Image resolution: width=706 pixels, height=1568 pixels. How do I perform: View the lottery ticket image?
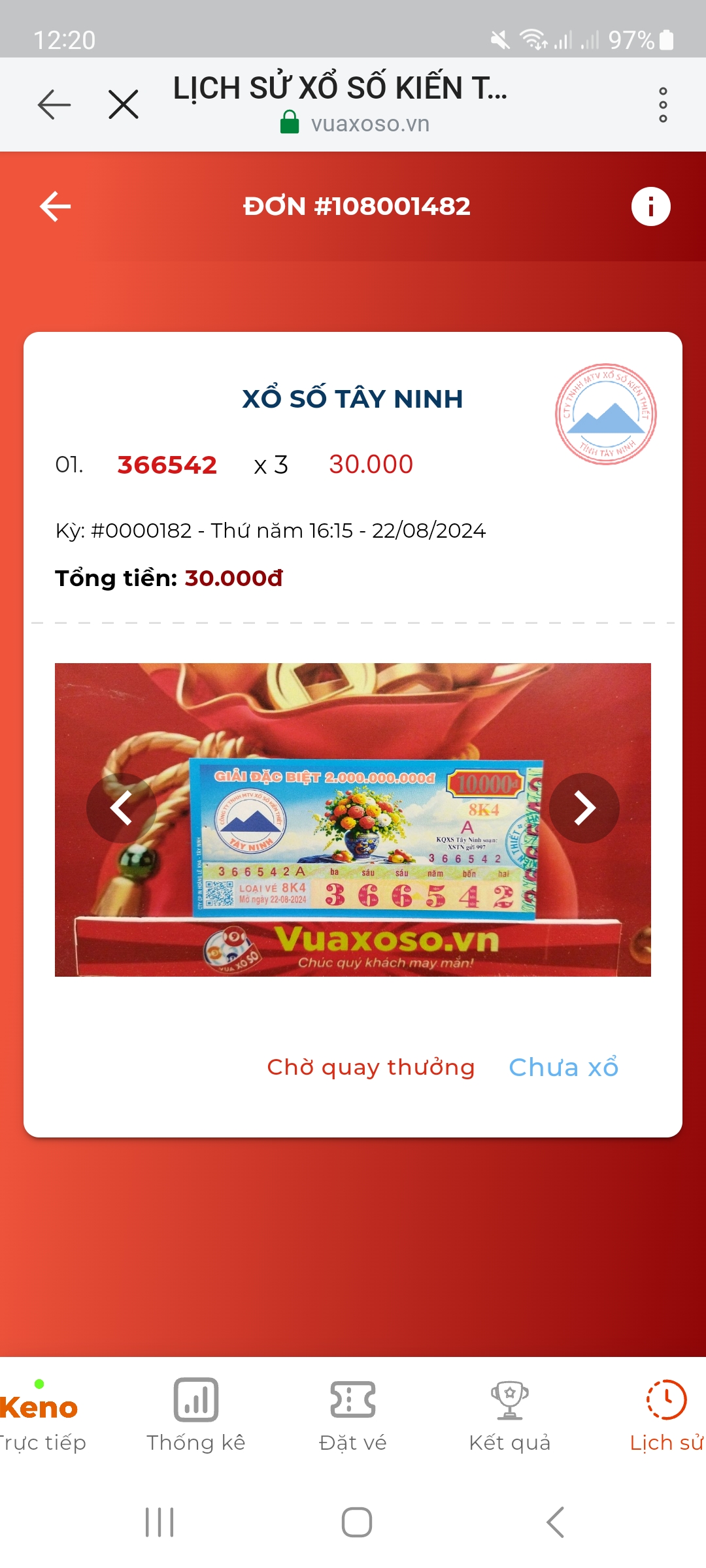353,820
